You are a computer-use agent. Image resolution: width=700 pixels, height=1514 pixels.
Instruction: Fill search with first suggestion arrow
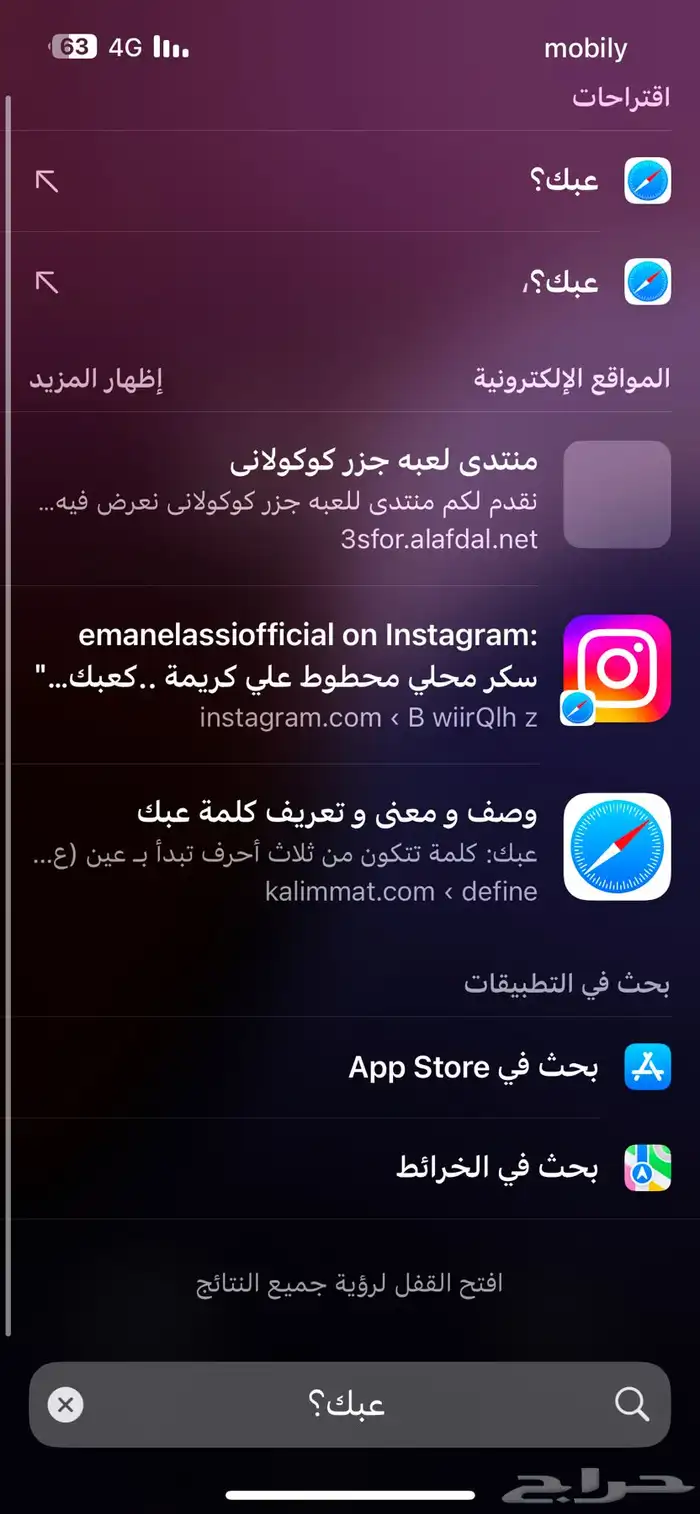pos(47,181)
